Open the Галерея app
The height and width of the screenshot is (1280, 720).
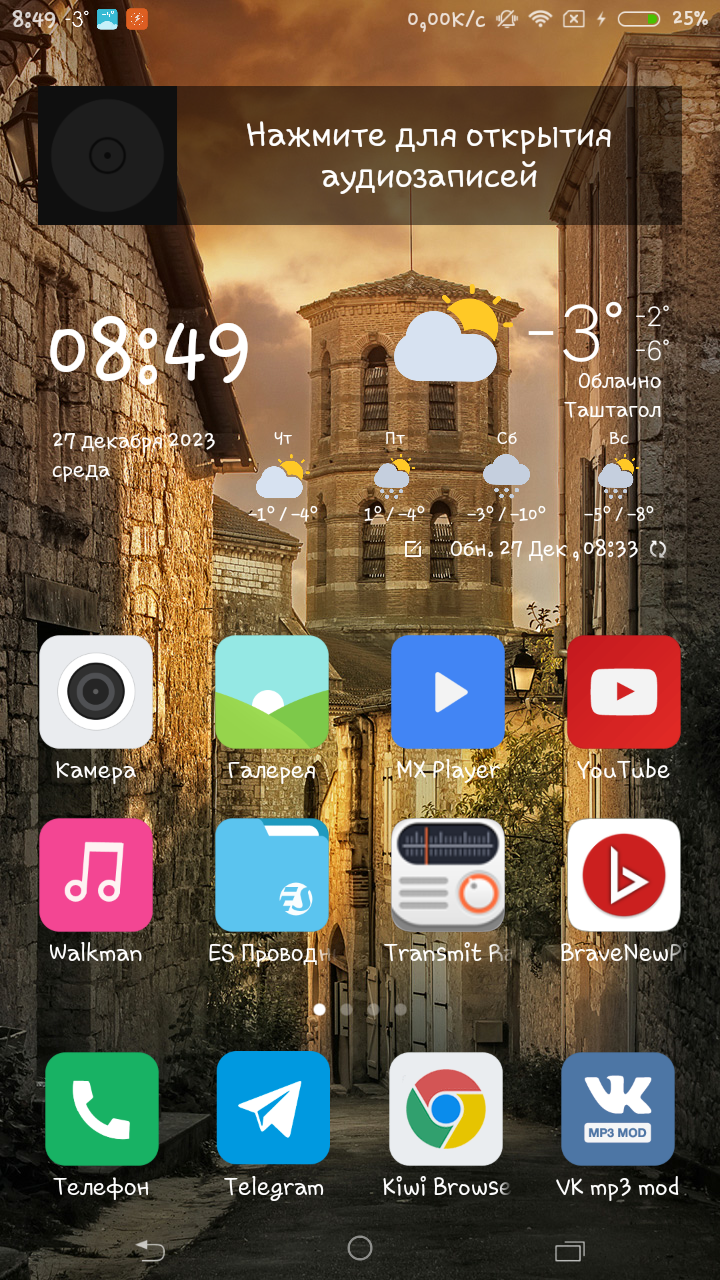272,692
